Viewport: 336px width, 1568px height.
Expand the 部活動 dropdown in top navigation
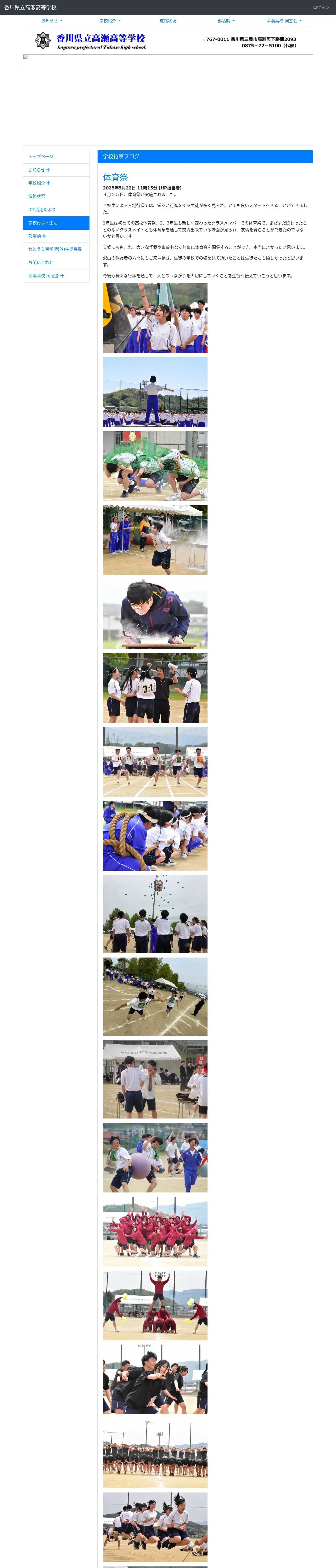click(226, 21)
